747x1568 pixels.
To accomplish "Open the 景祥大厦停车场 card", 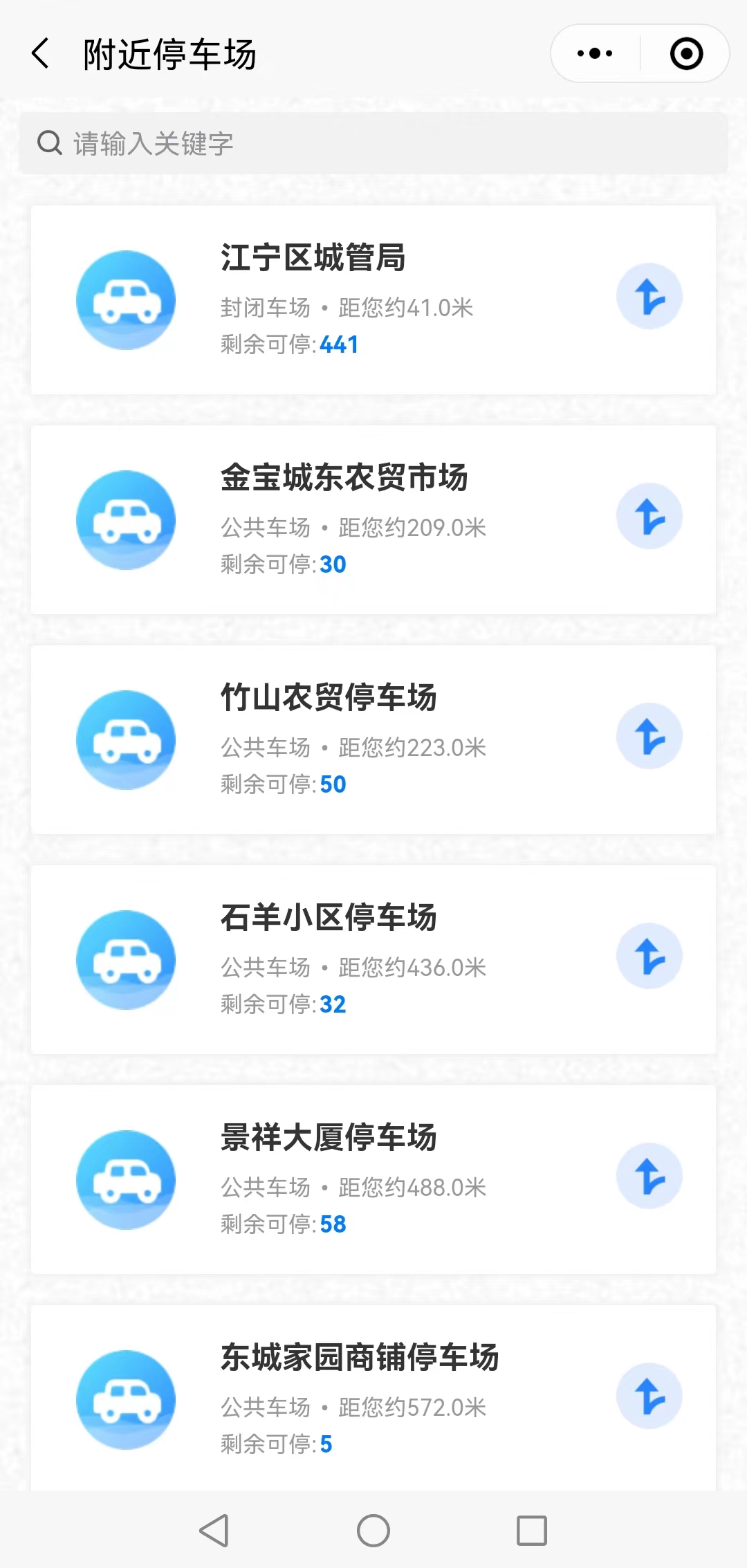I will pos(373,1179).
